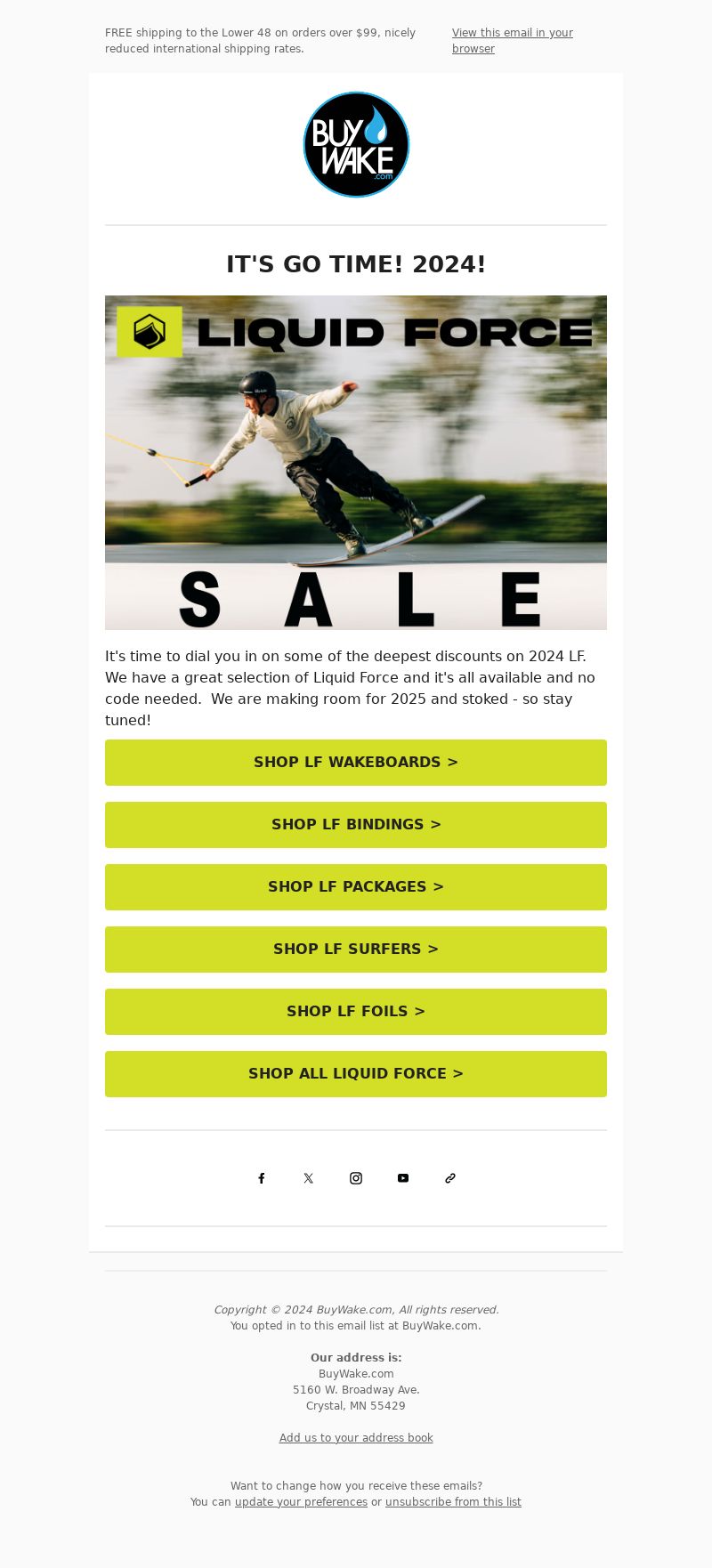This screenshot has width=712, height=1568.
Task: Select the Shop LF Bindings button
Action: tap(356, 825)
